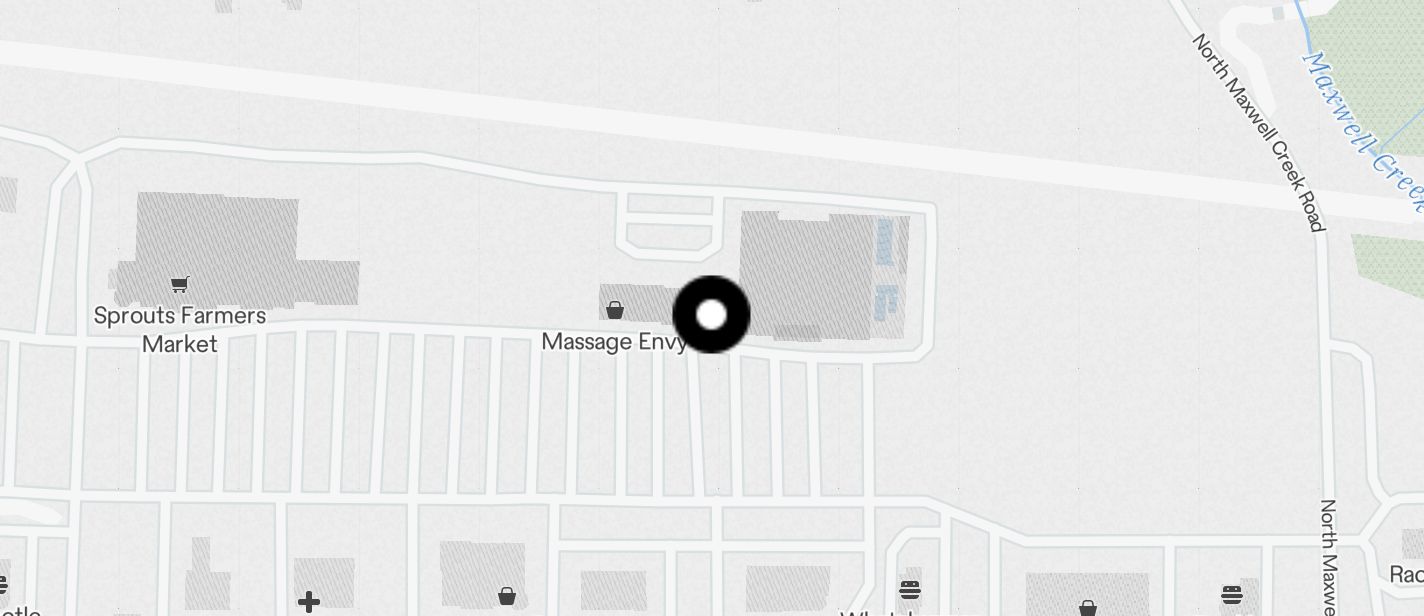
Task: Select the black circular location pin
Action: point(711,315)
